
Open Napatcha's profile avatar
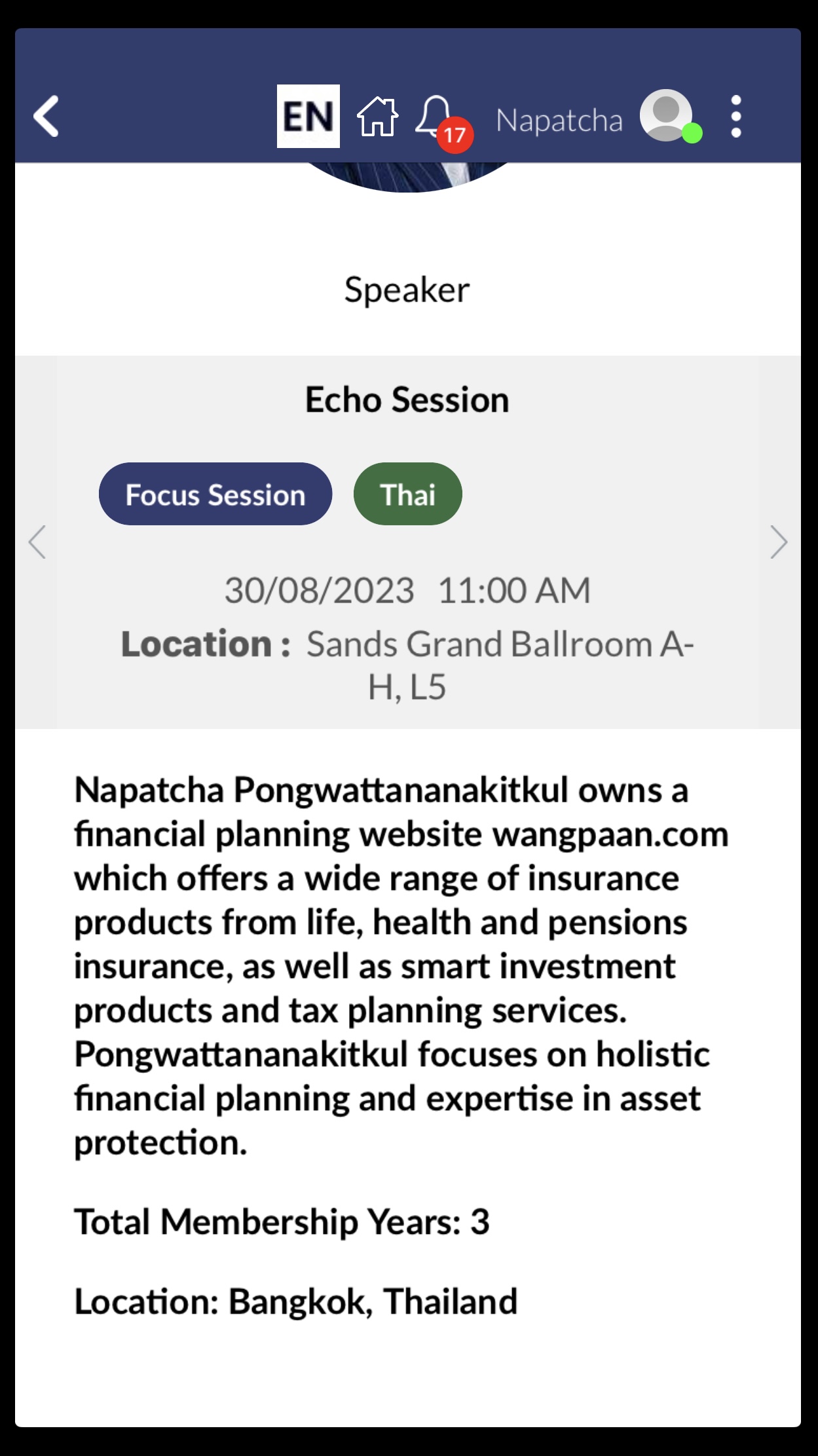coord(666,116)
